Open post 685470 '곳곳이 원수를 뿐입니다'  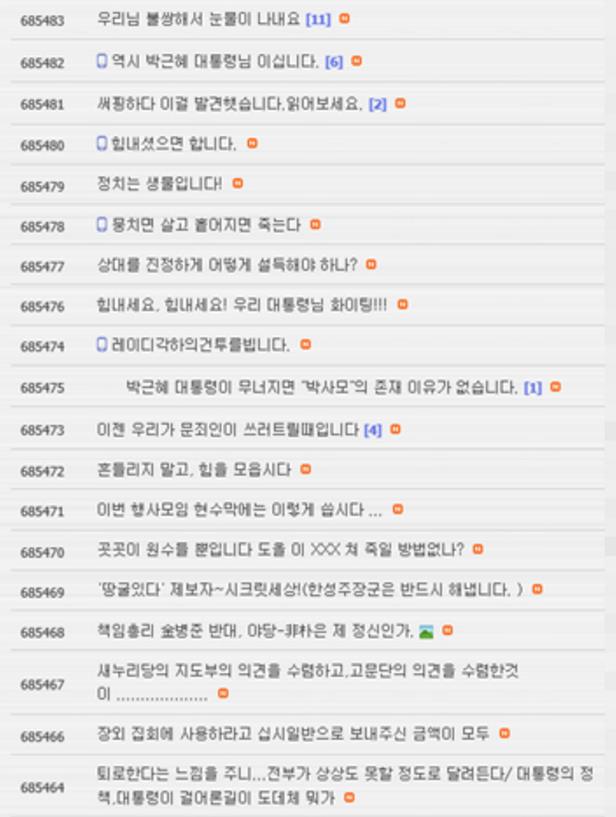pyautogui.click(x=280, y=549)
